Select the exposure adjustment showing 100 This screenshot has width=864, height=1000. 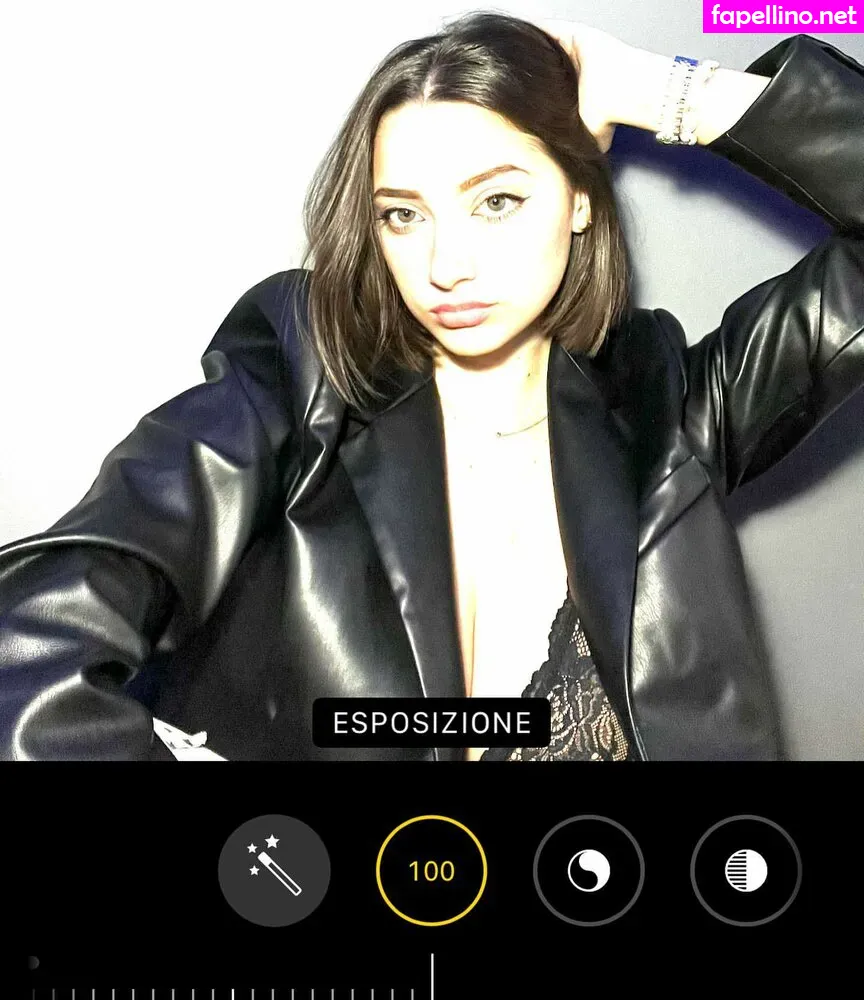(x=431, y=870)
